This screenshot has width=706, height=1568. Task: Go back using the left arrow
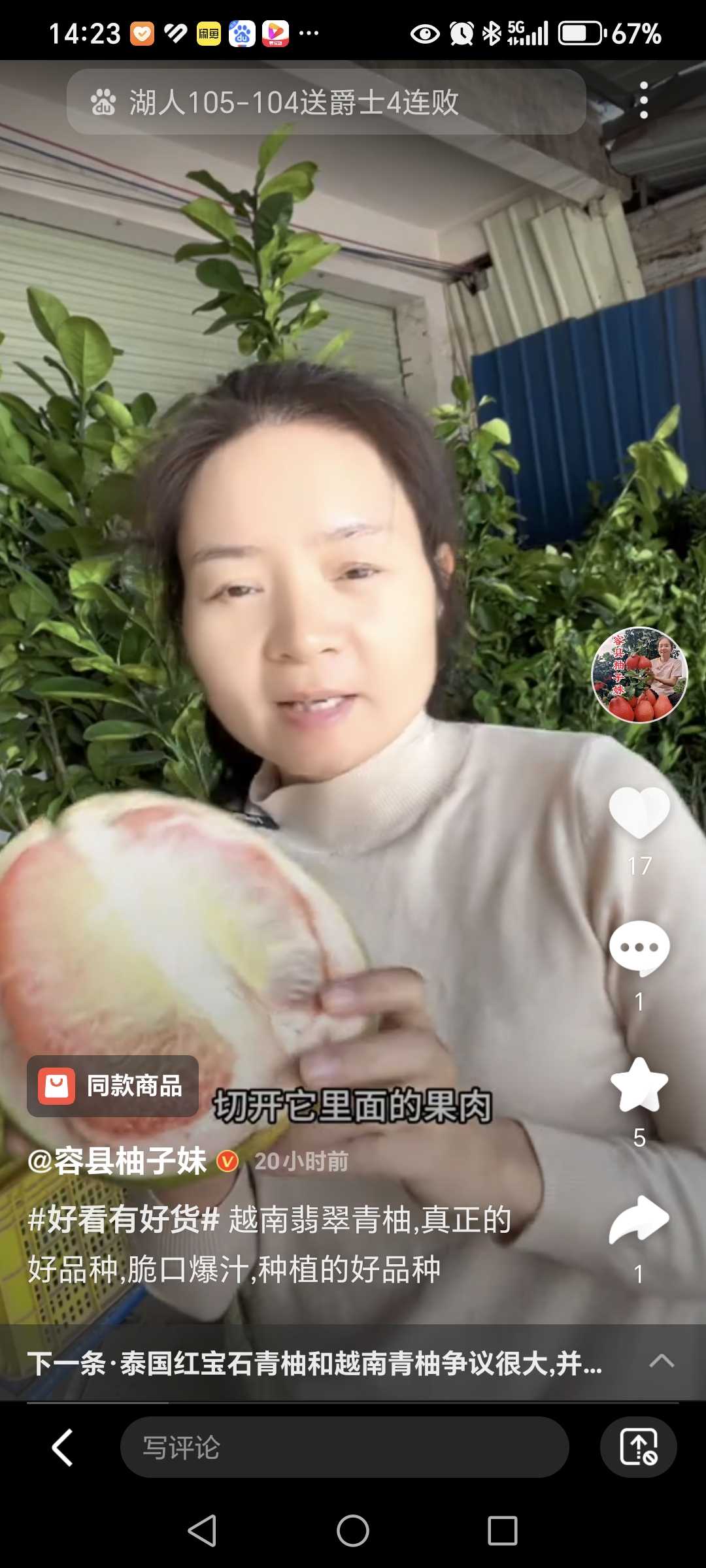[62, 1447]
